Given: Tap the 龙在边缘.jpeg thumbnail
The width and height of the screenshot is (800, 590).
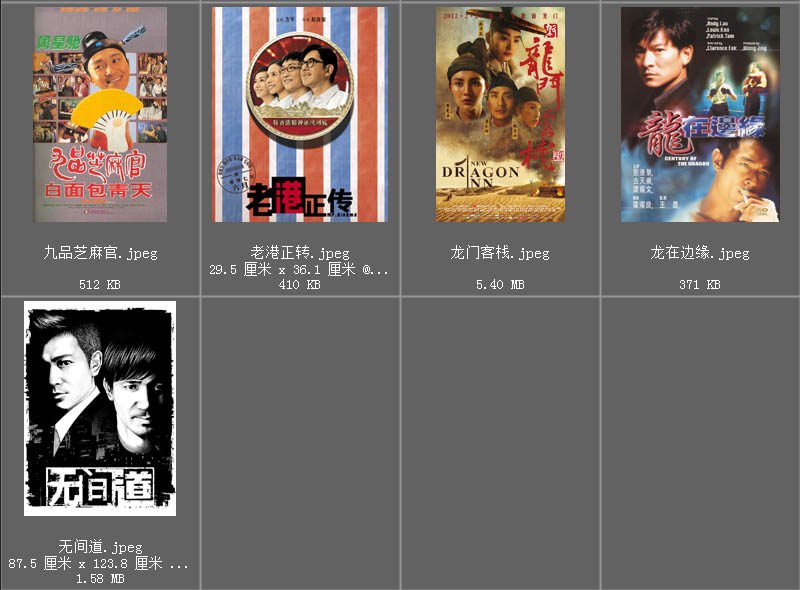Looking at the screenshot, I should pyautogui.click(x=700, y=115).
